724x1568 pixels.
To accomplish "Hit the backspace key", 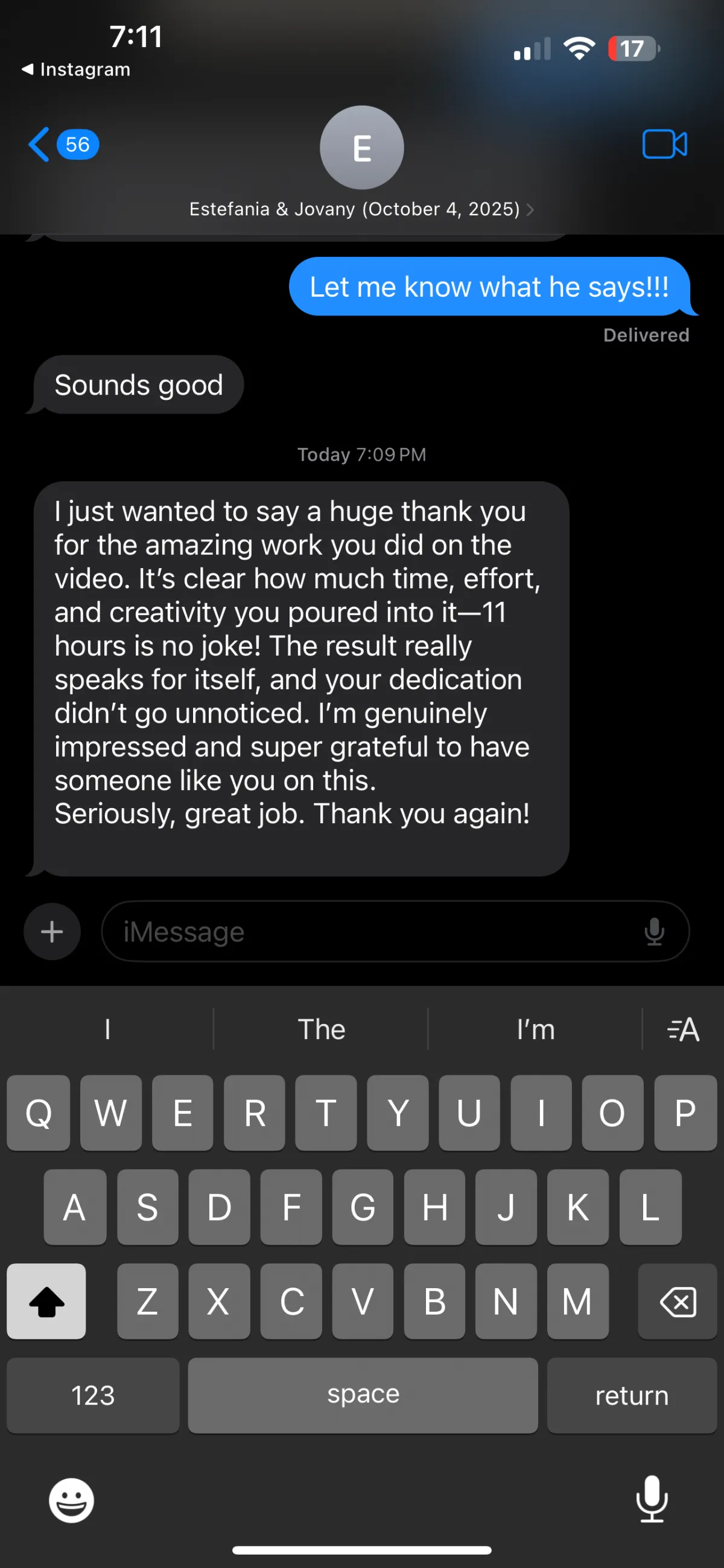I will (677, 1301).
